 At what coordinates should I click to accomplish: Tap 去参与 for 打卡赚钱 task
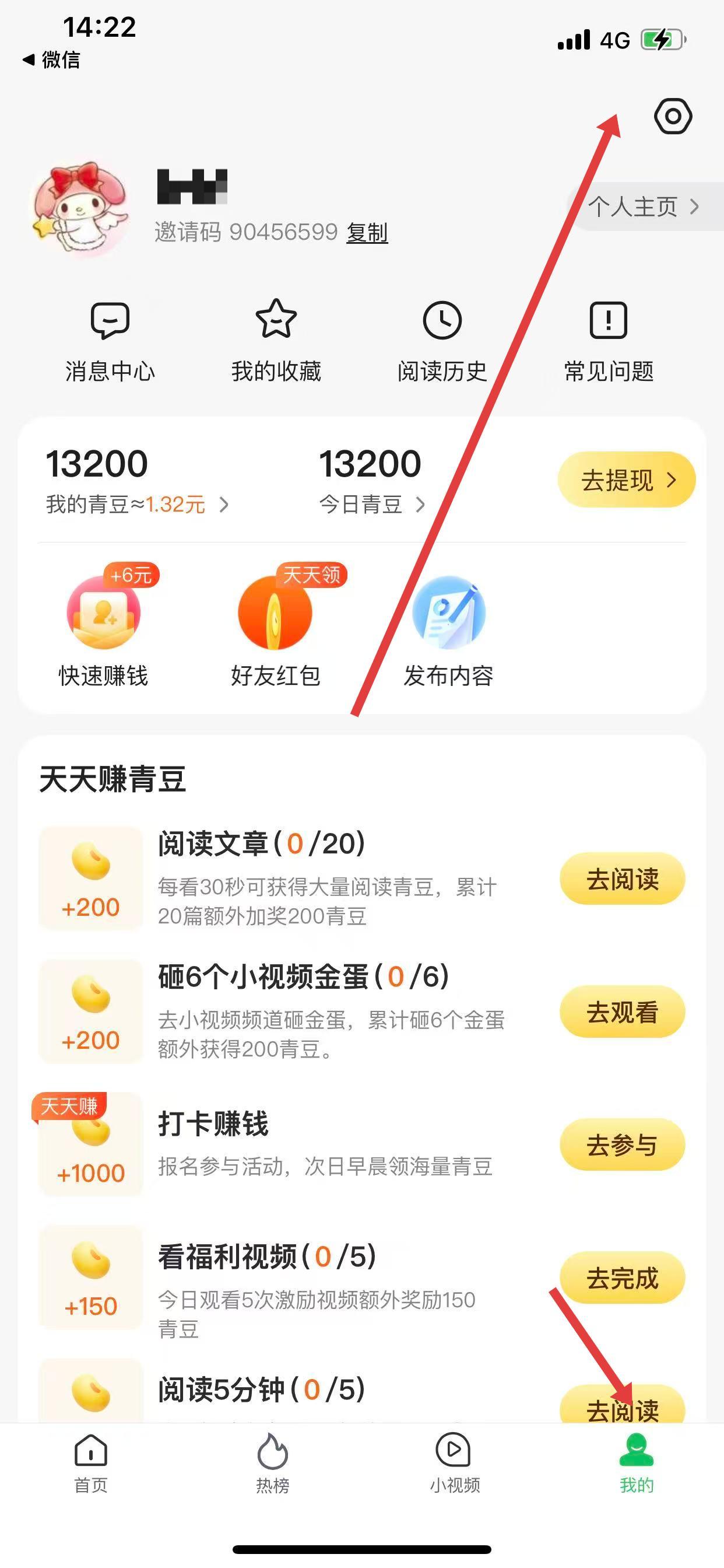pyautogui.click(x=622, y=1145)
